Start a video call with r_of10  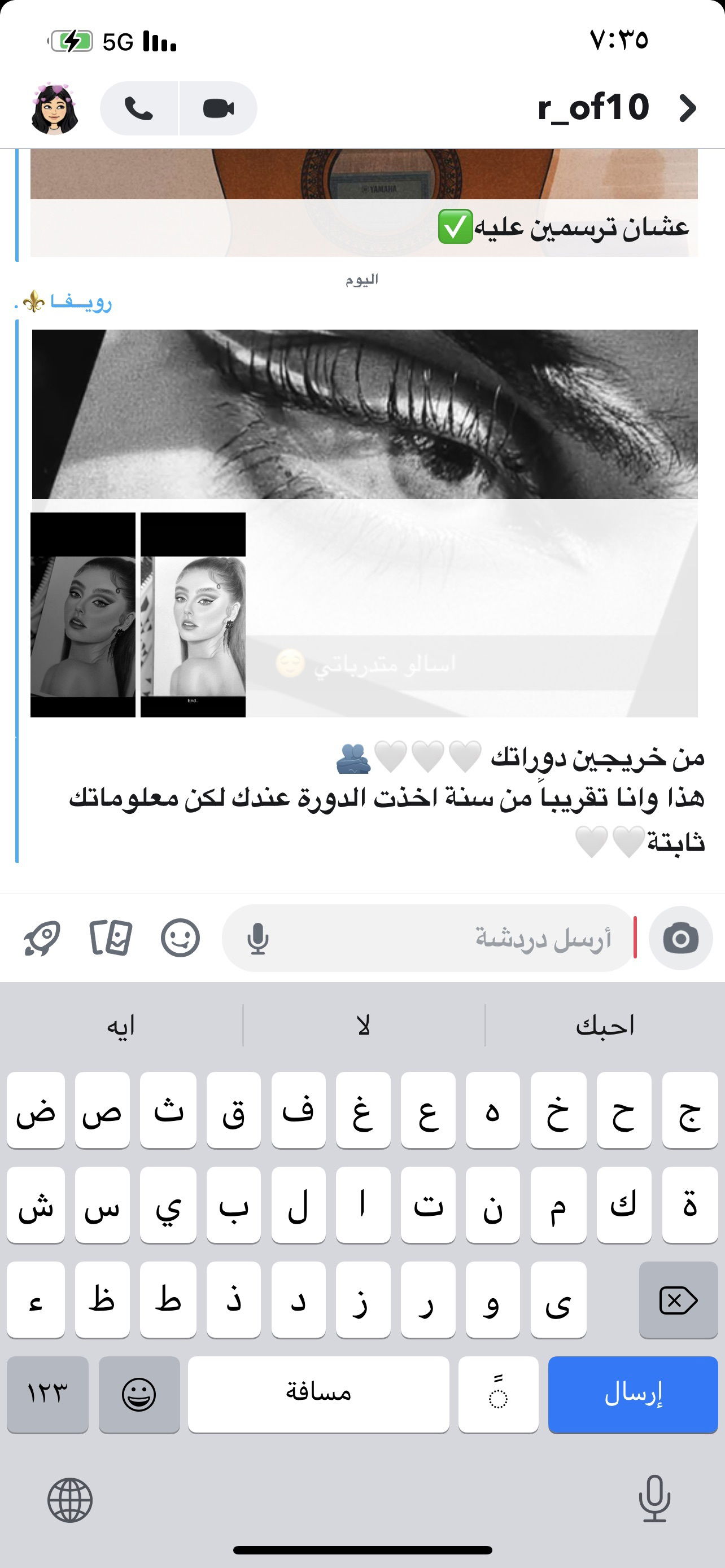tap(218, 109)
